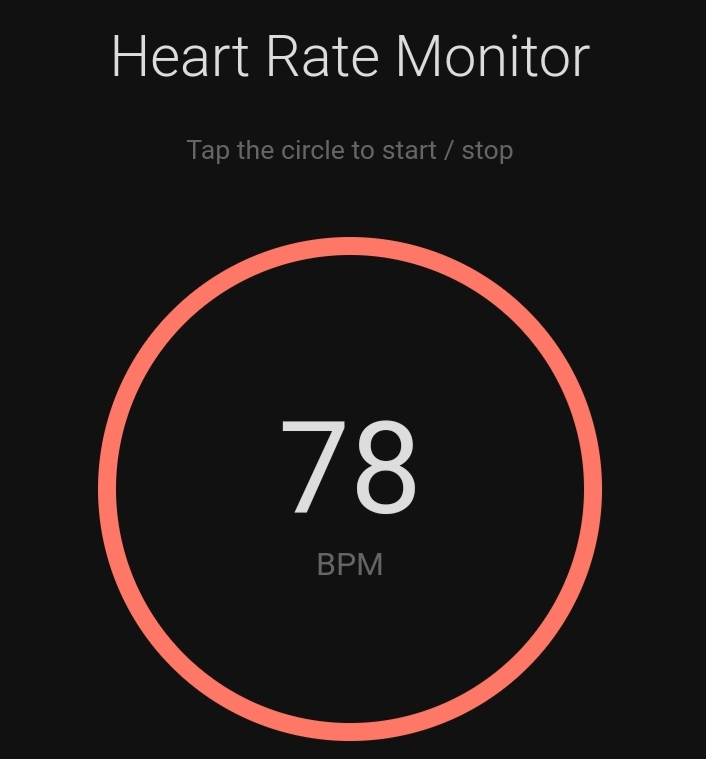The height and width of the screenshot is (759, 706).
Task: Tap the heart rate circle to start or stop
Action: [x=350, y=488]
